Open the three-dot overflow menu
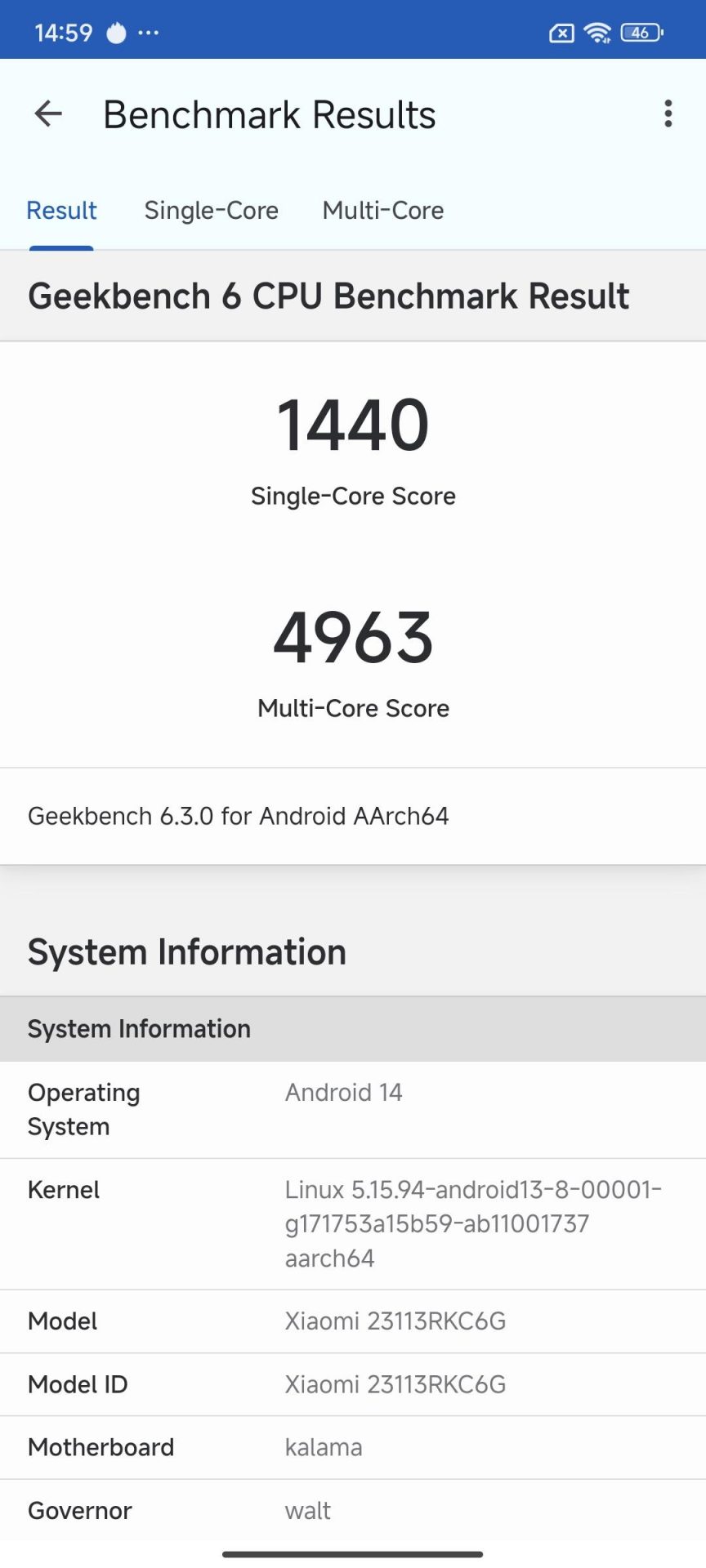706x1568 pixels. click(668, 114)
